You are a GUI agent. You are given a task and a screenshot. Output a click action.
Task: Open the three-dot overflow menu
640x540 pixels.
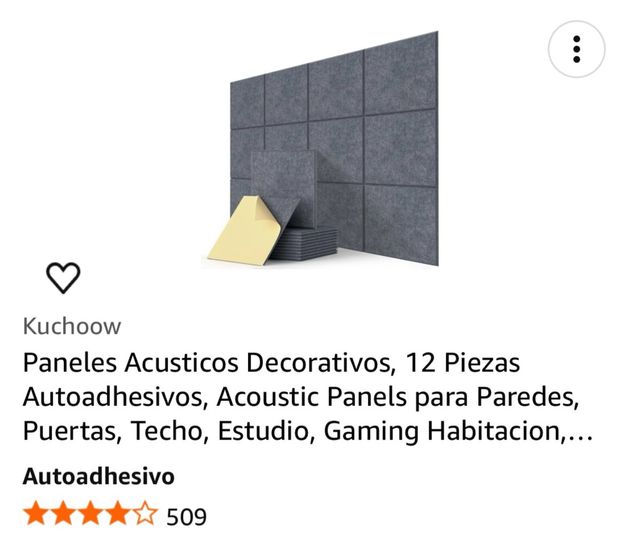click(577, 48)
